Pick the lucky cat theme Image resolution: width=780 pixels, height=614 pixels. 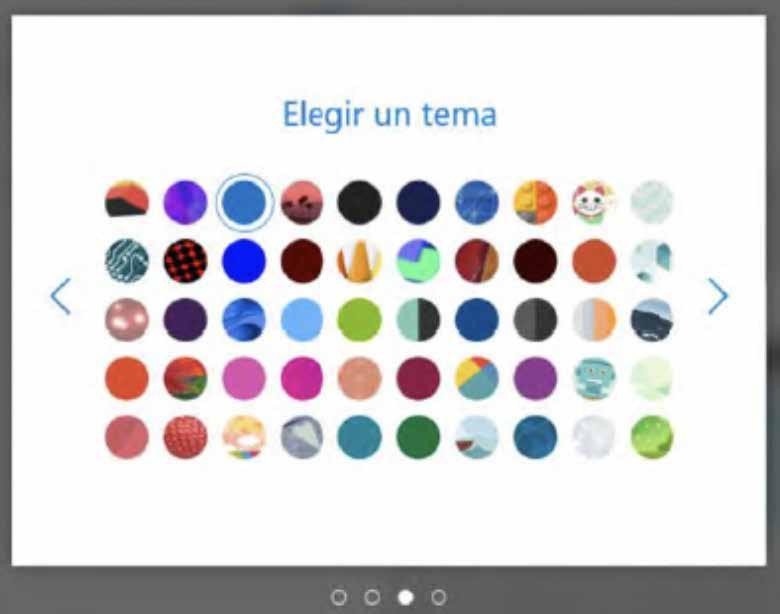click(x=593, y=202)
